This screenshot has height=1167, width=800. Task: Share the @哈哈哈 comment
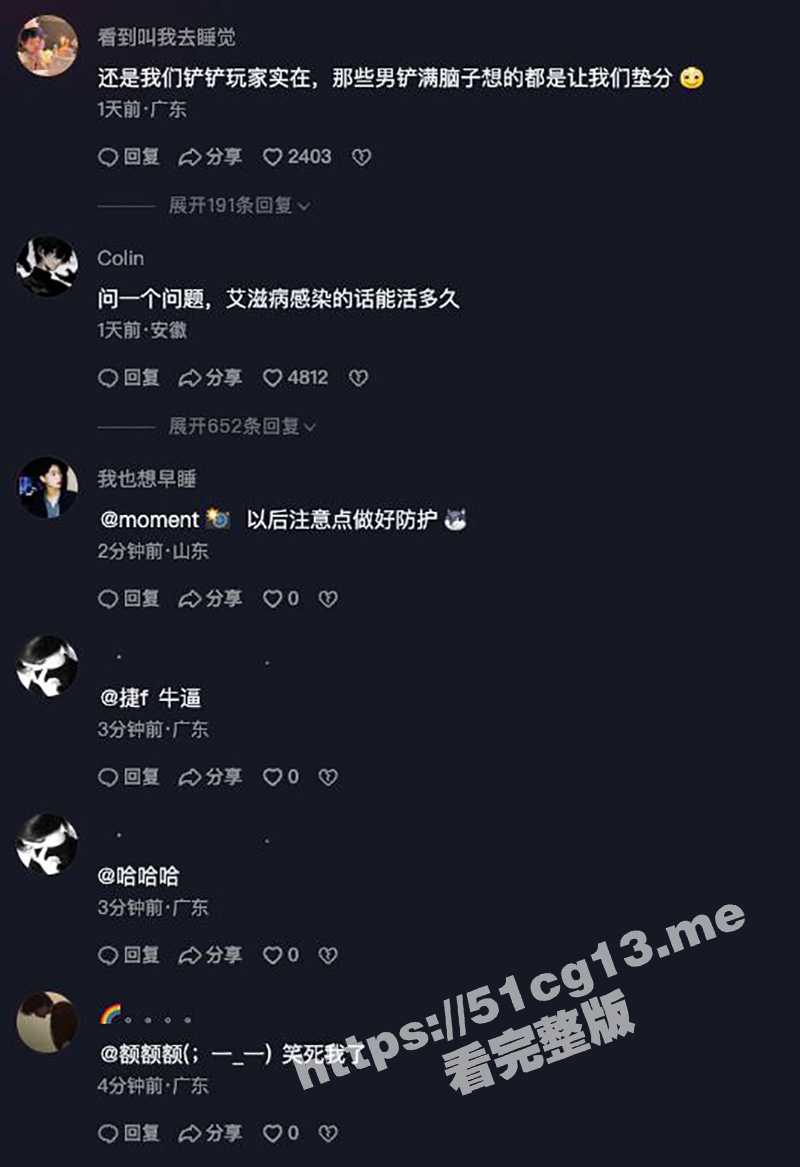(210, 955)
